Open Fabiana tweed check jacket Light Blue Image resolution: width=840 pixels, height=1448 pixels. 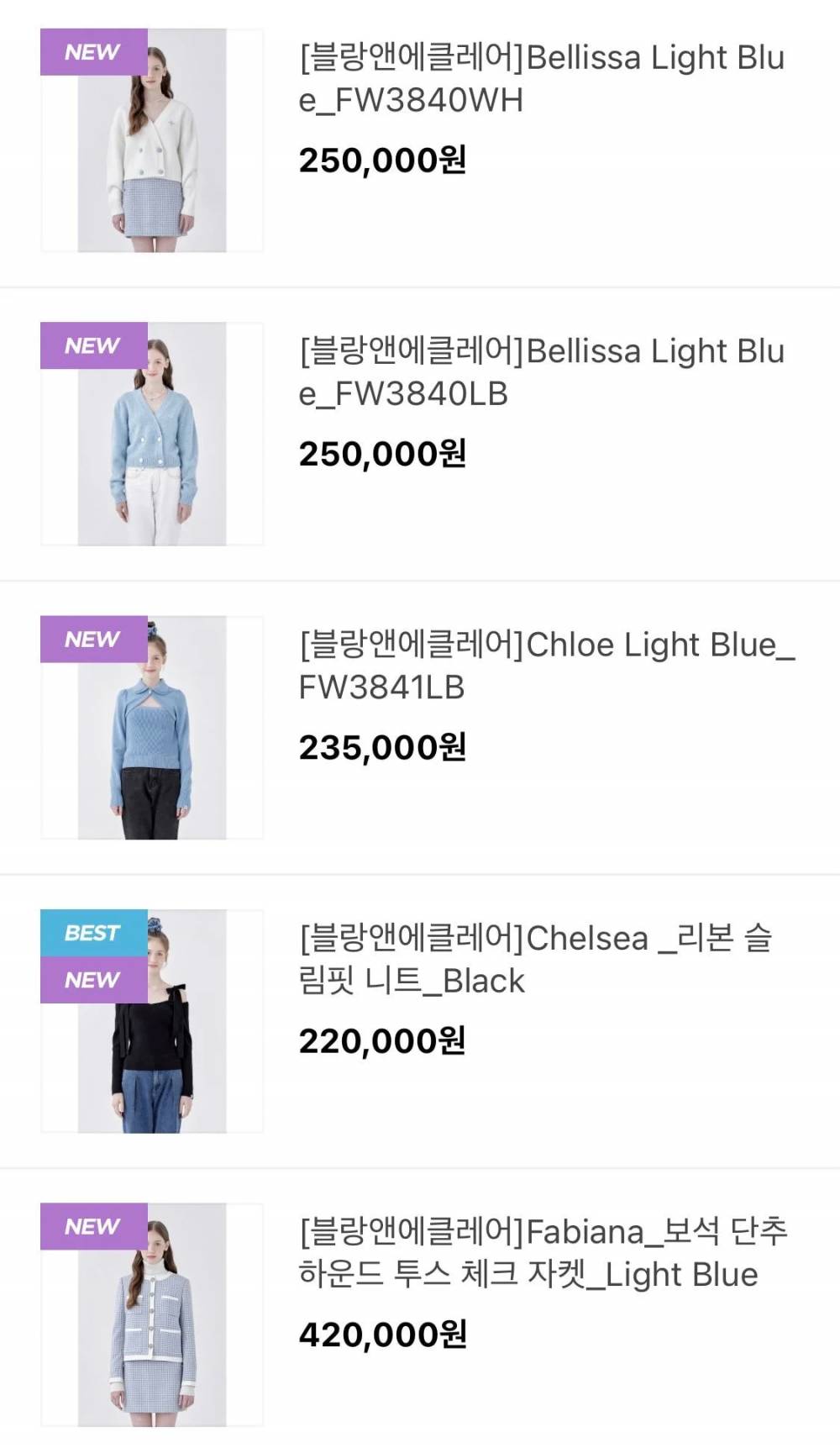(x=543, y=1252)
